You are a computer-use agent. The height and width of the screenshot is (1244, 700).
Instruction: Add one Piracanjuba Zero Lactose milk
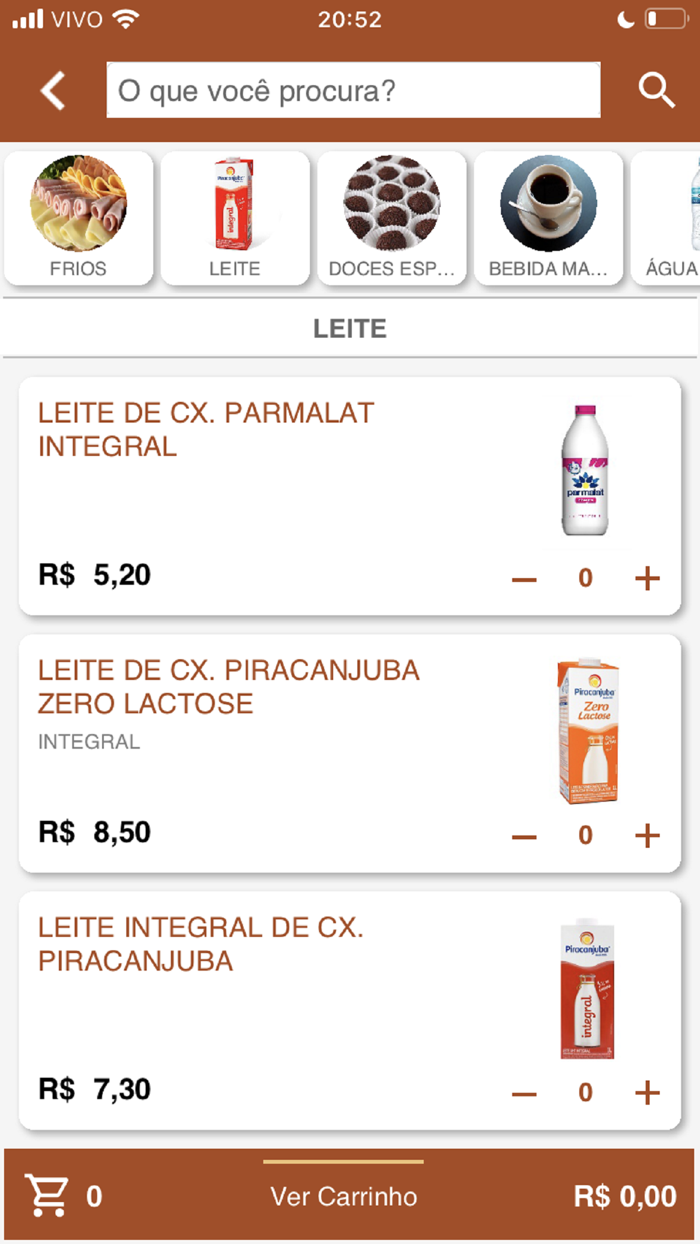pyautogui.click(x=647, y=835)
